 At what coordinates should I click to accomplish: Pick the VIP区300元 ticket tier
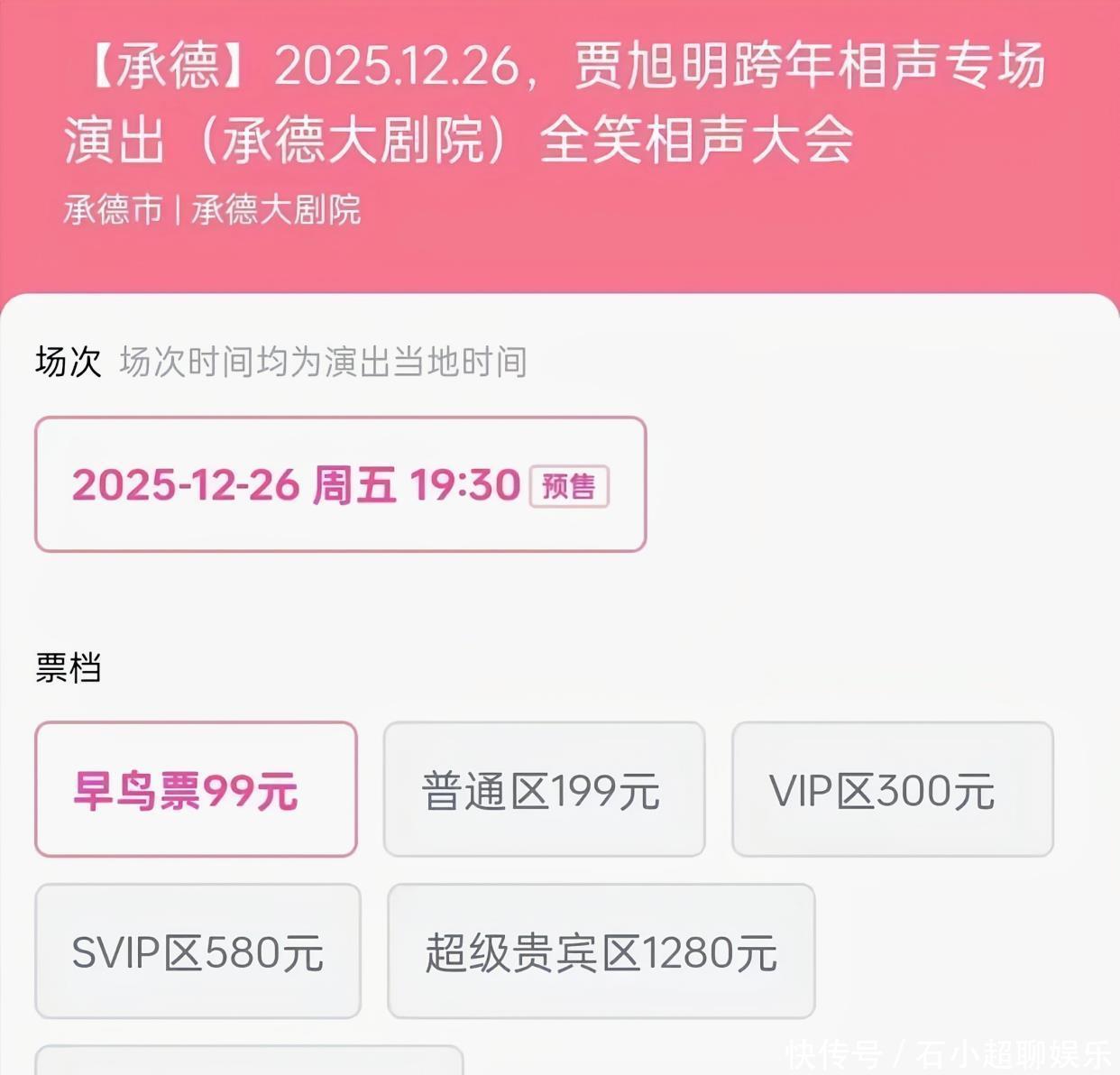click(x=892, y=789)
